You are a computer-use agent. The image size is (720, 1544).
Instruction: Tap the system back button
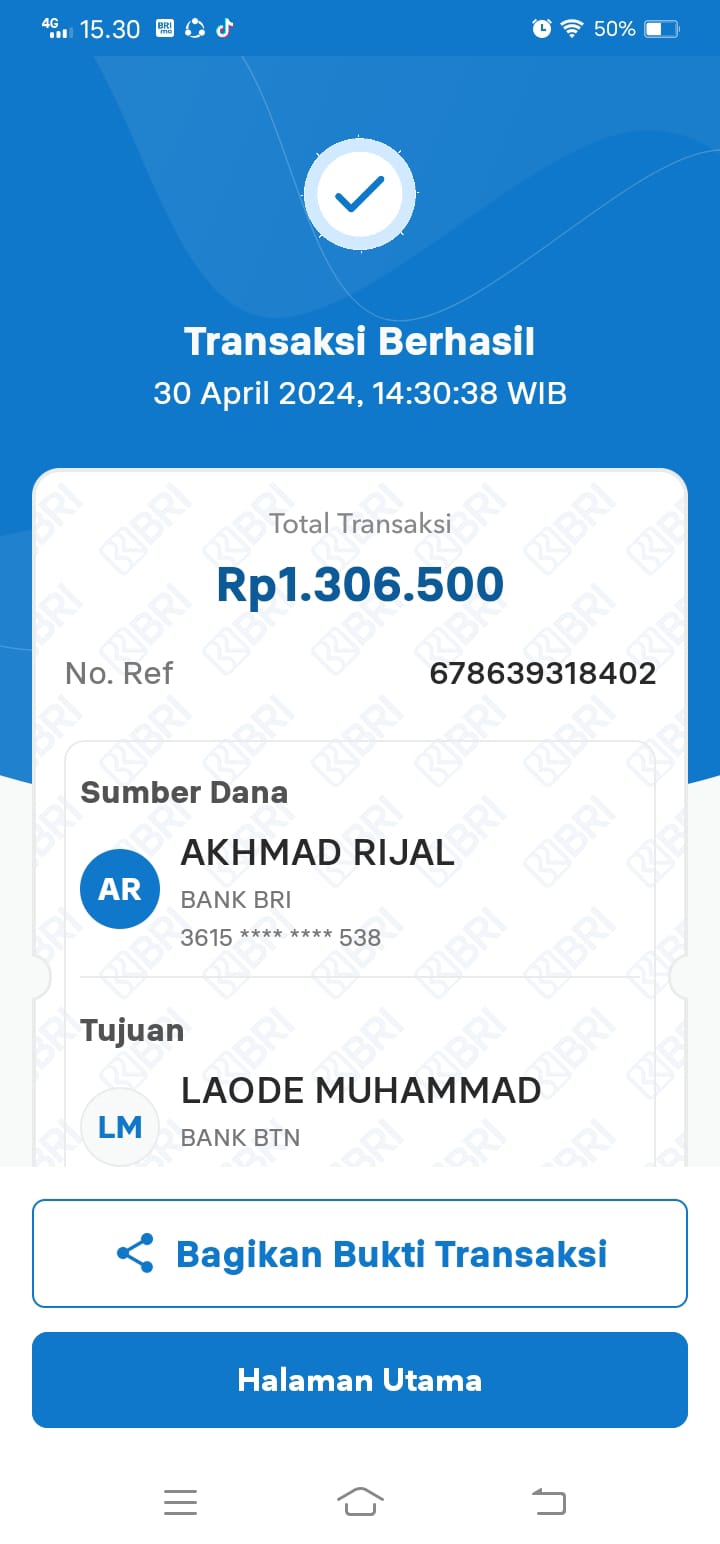[x=548, y=1502]
